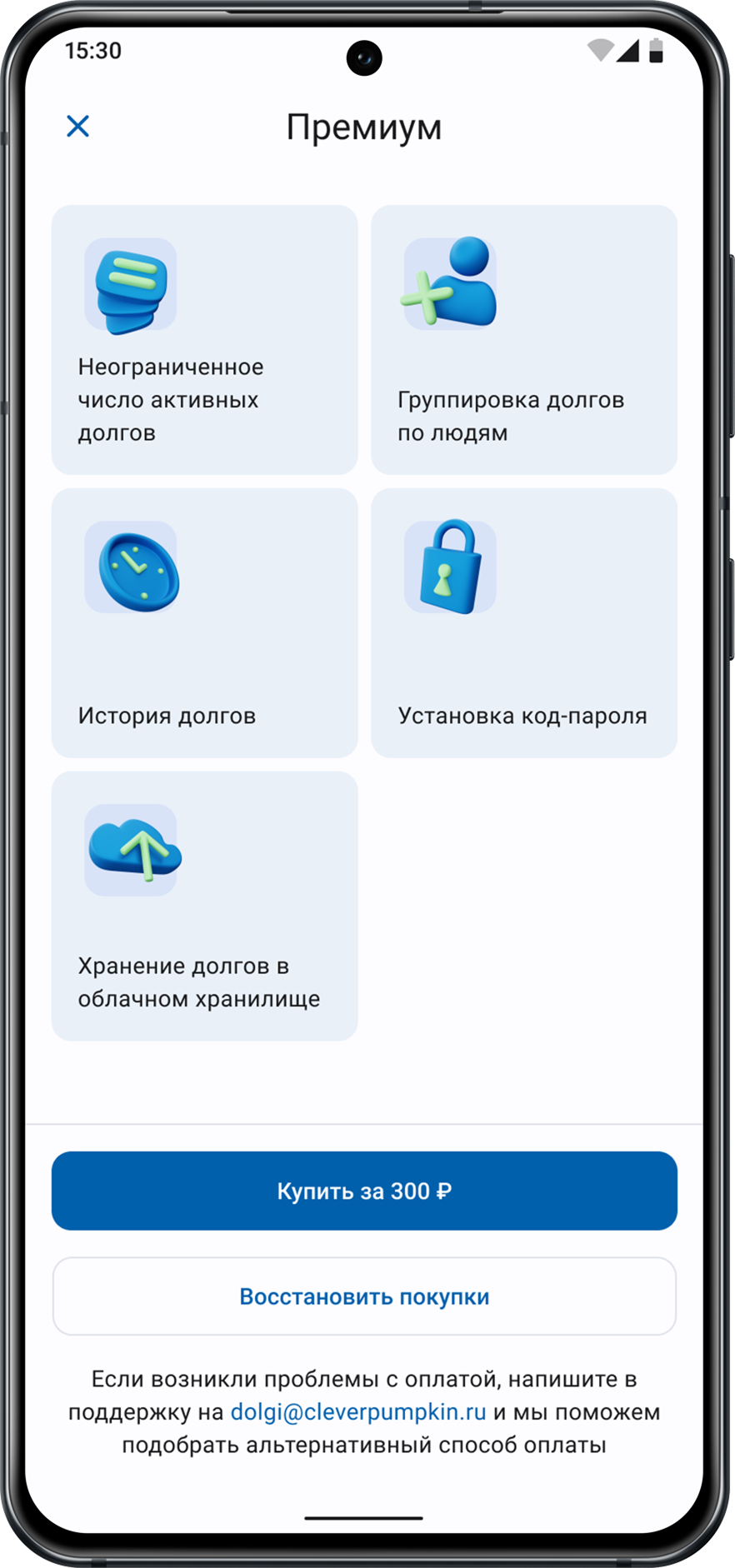Tap the Купить за 300 ₽ button
Image resolution: width=735 pixels, height=1568 pixels.
click(364, 1191)
